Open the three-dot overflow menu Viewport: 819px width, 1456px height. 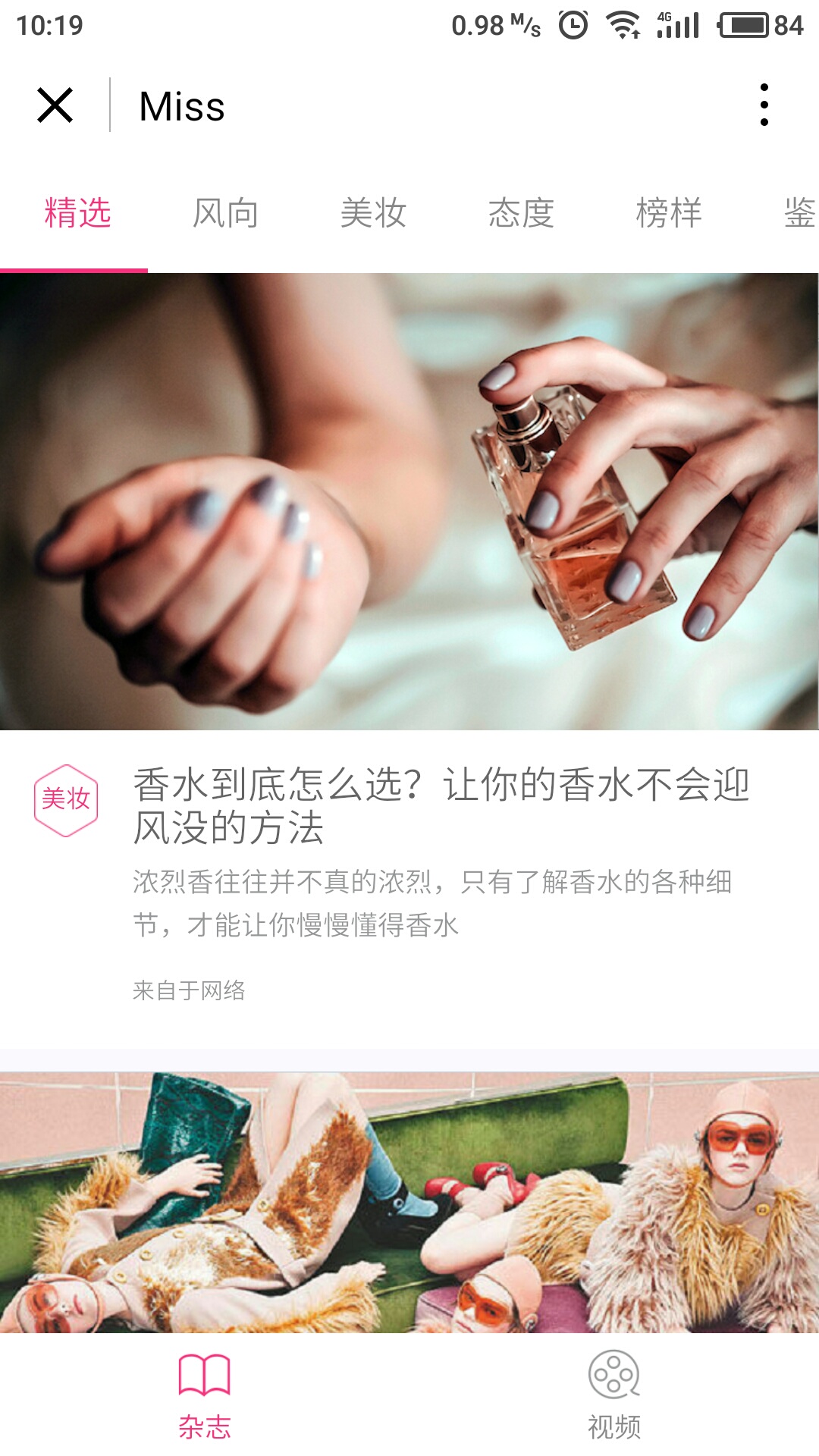[764, 105]
